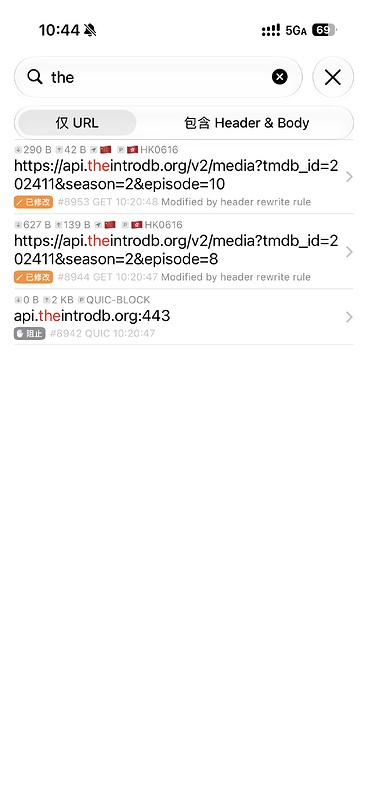Open request #8953 for episode=10
The image size is (367, 800).
coord(183,177)
